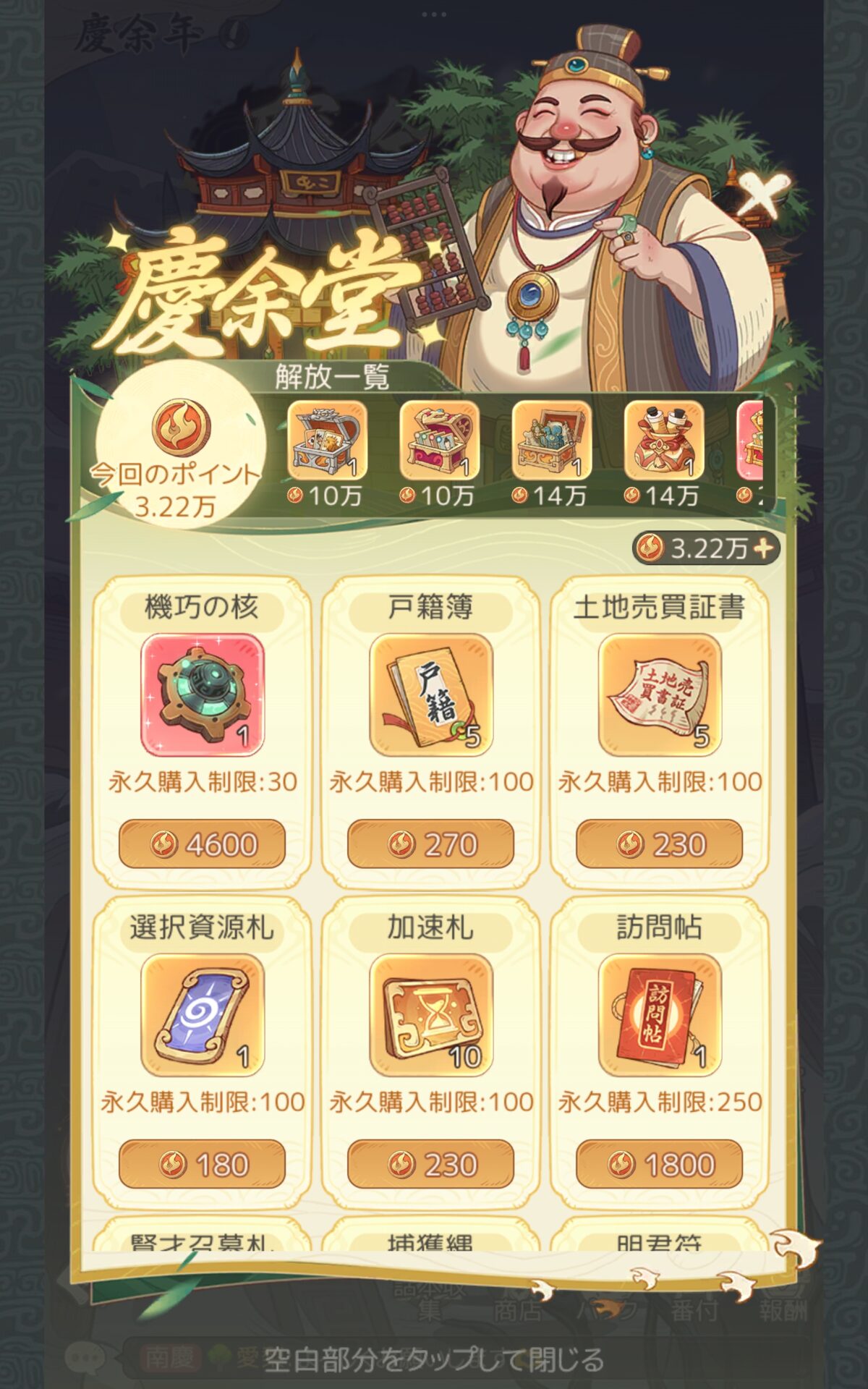Buy 戸籍簿 for 270 points

point(430,844)
